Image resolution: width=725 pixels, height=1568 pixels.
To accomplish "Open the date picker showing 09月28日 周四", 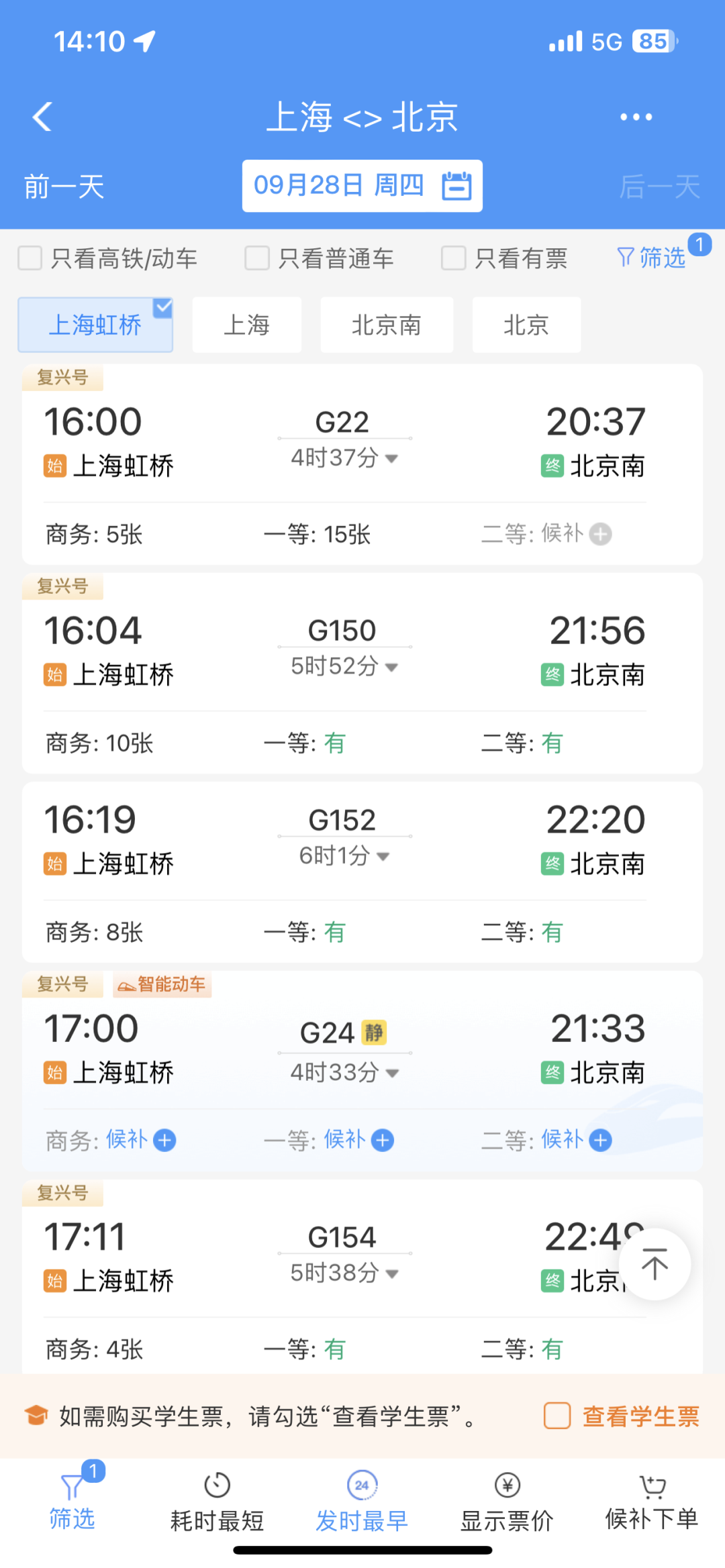I will (362, 186).
